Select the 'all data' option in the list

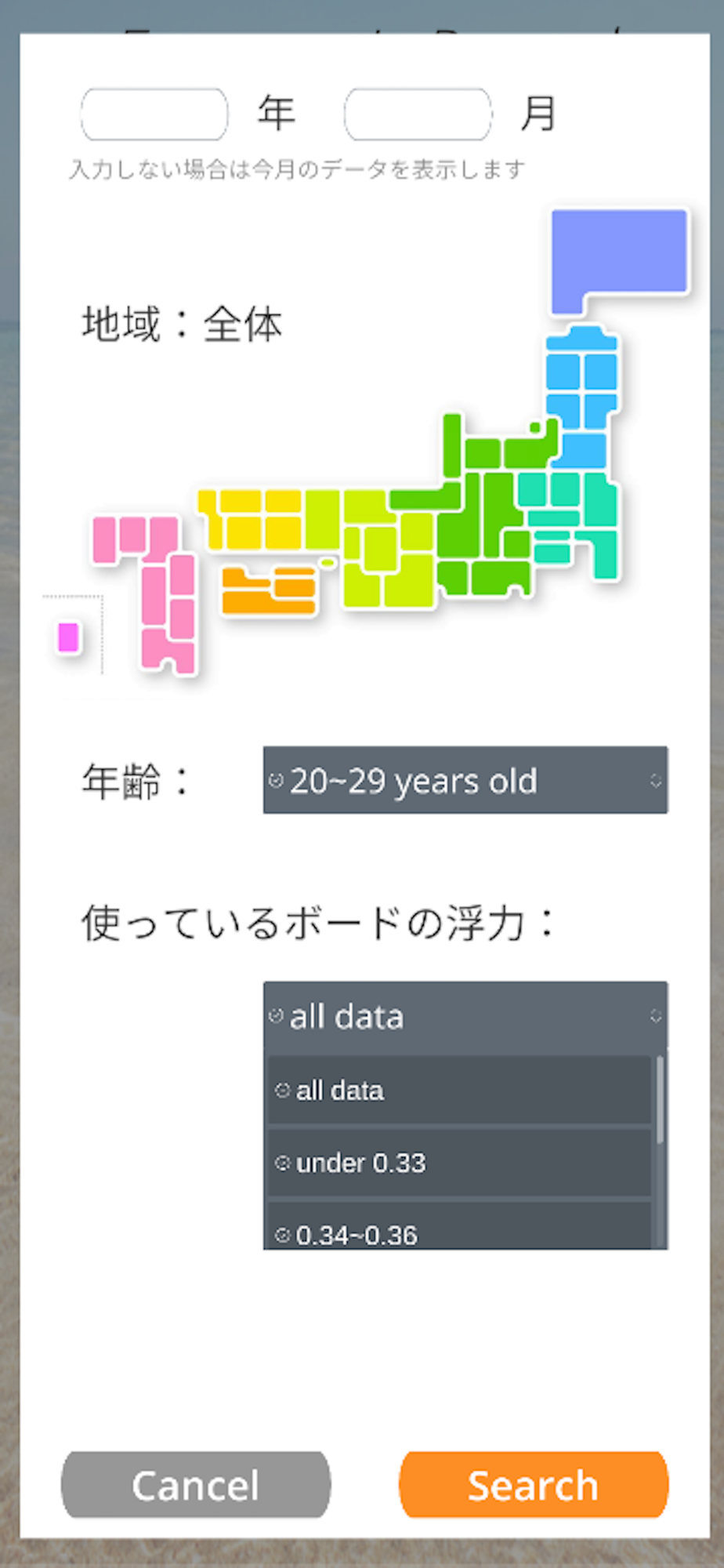pos(459,1091)
